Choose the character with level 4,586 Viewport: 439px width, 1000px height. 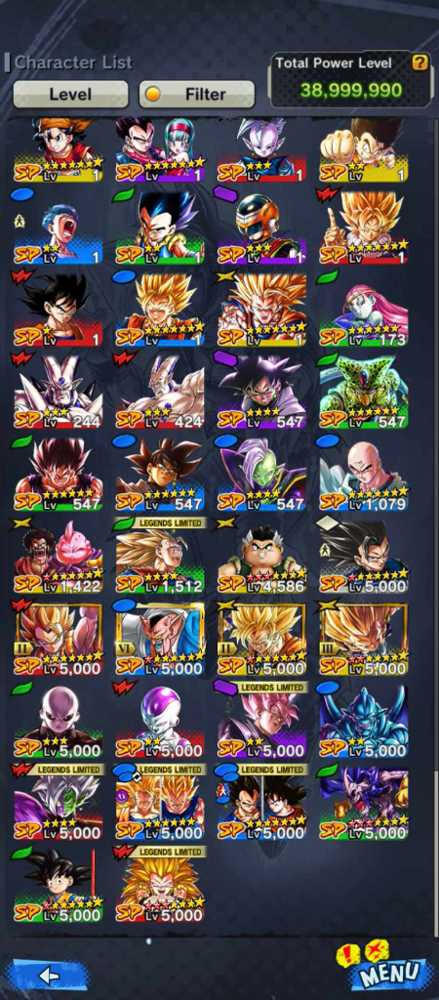point(262,557)
